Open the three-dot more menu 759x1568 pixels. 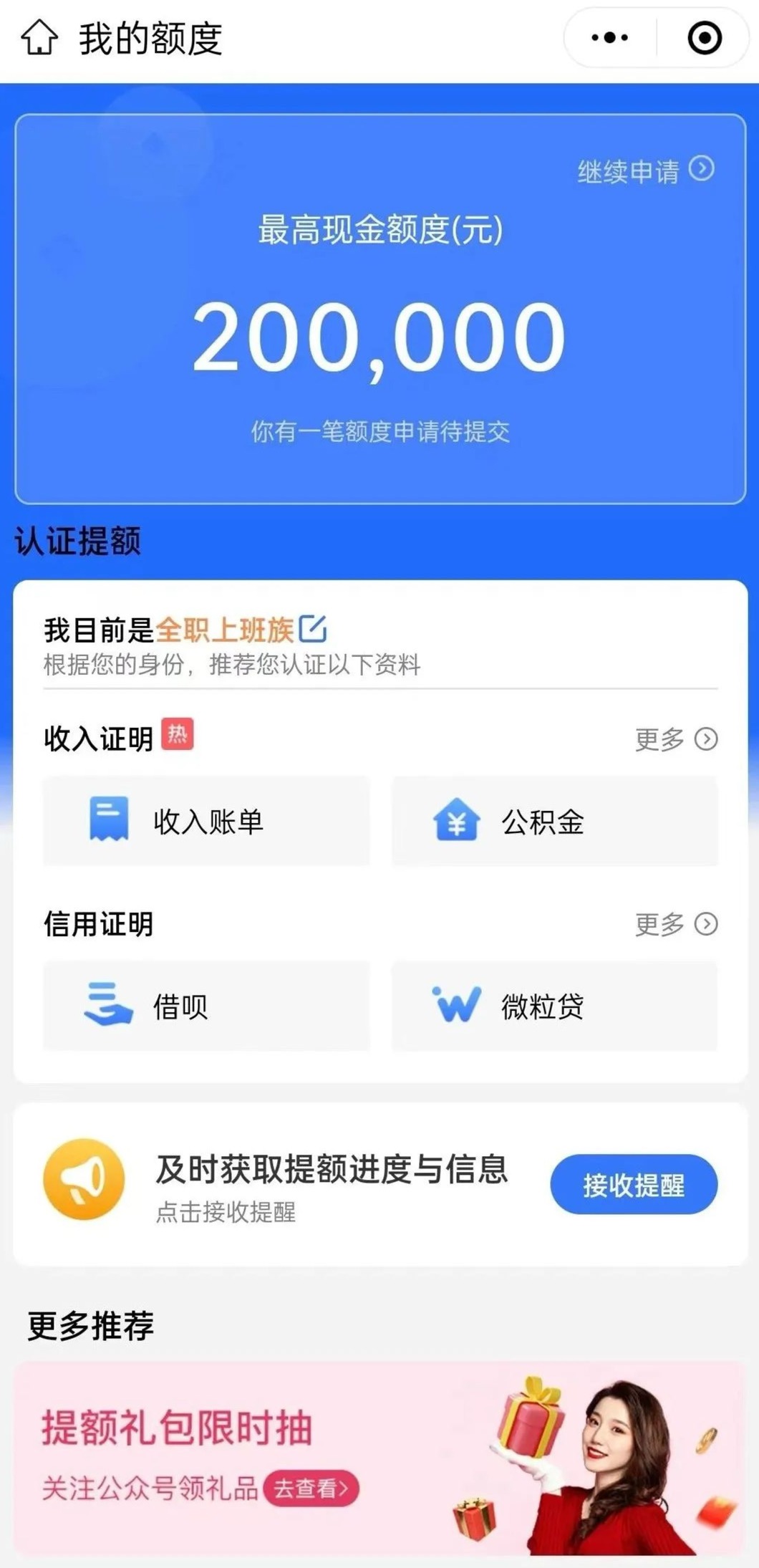pyautogui.click(x=609, y=38)
